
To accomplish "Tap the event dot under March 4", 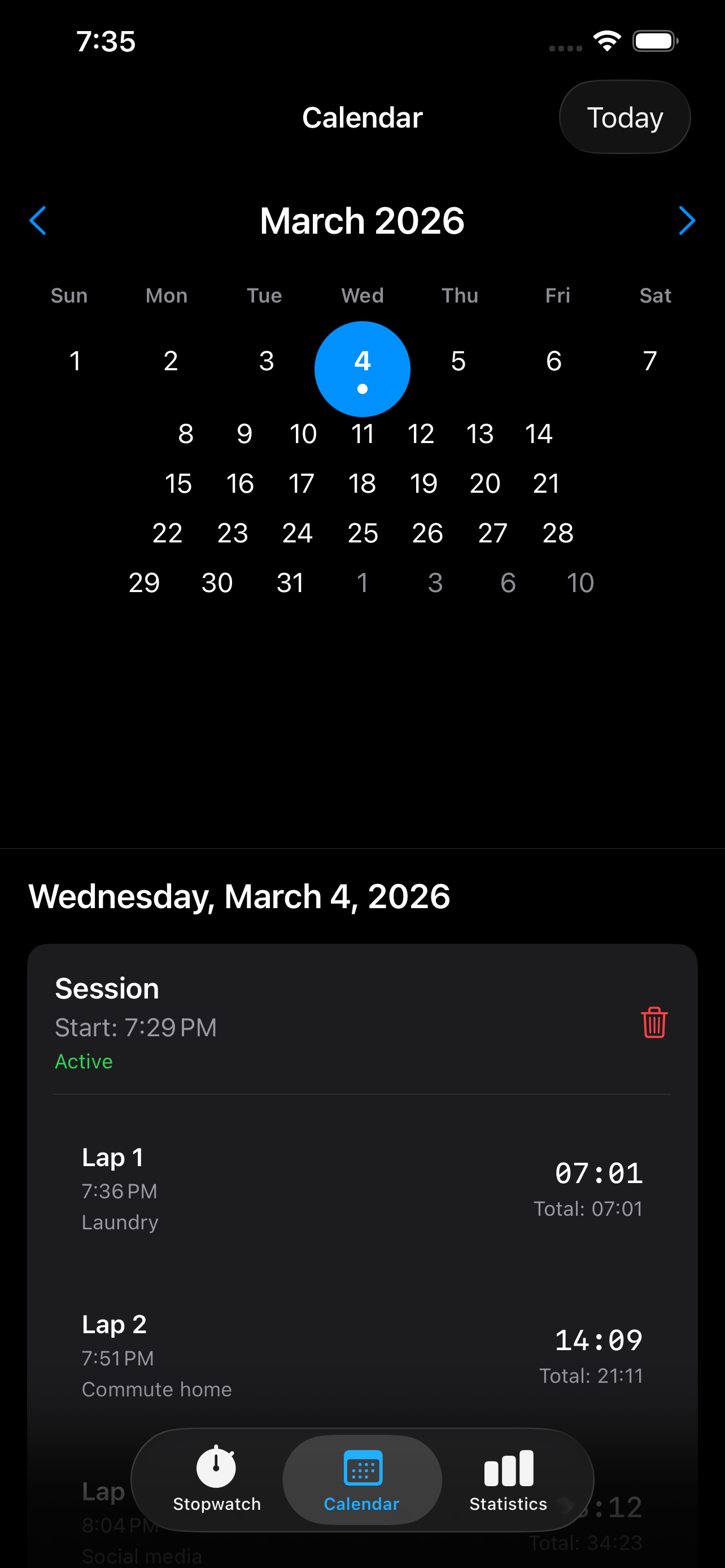I will [362, 388].
